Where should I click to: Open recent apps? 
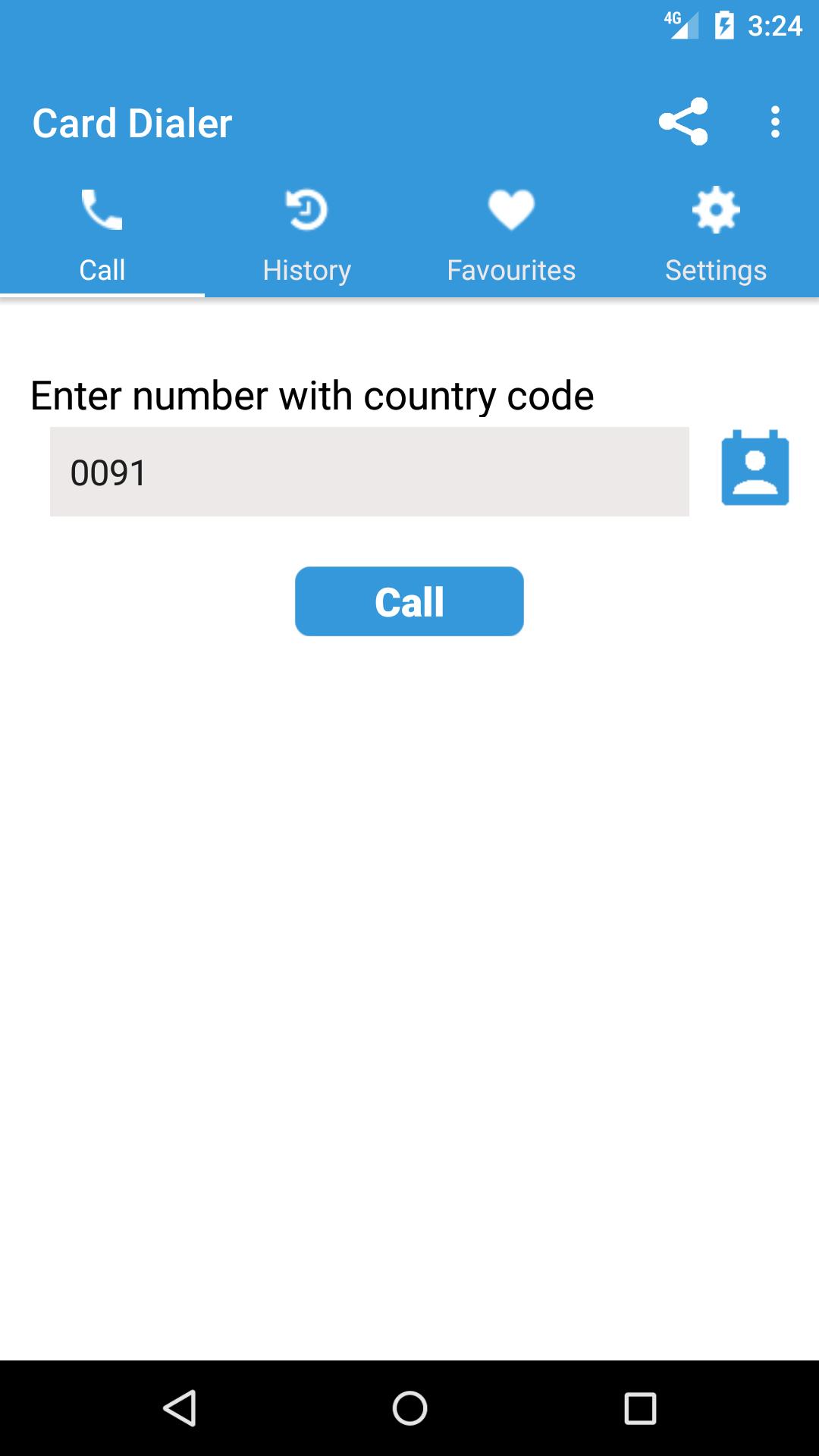point(639,1408)
